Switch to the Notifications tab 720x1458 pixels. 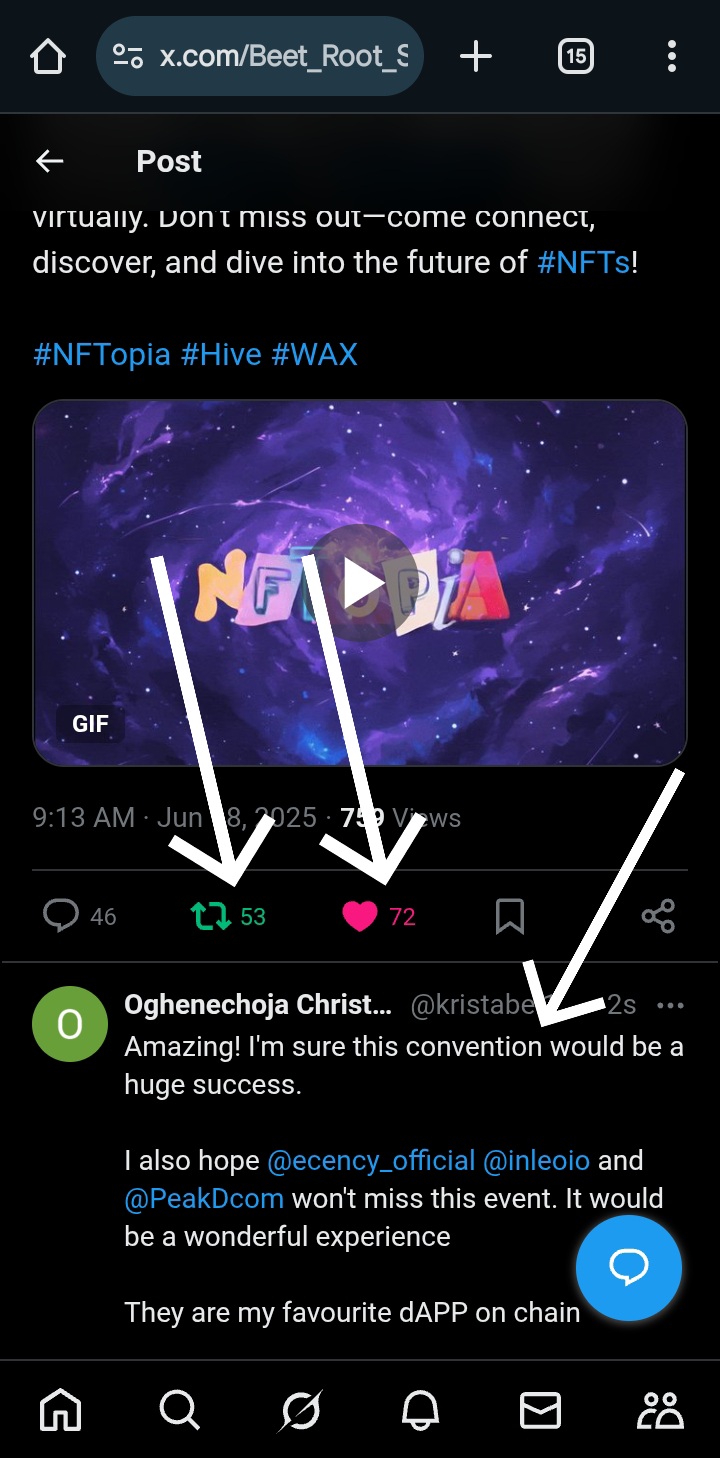421,1410
